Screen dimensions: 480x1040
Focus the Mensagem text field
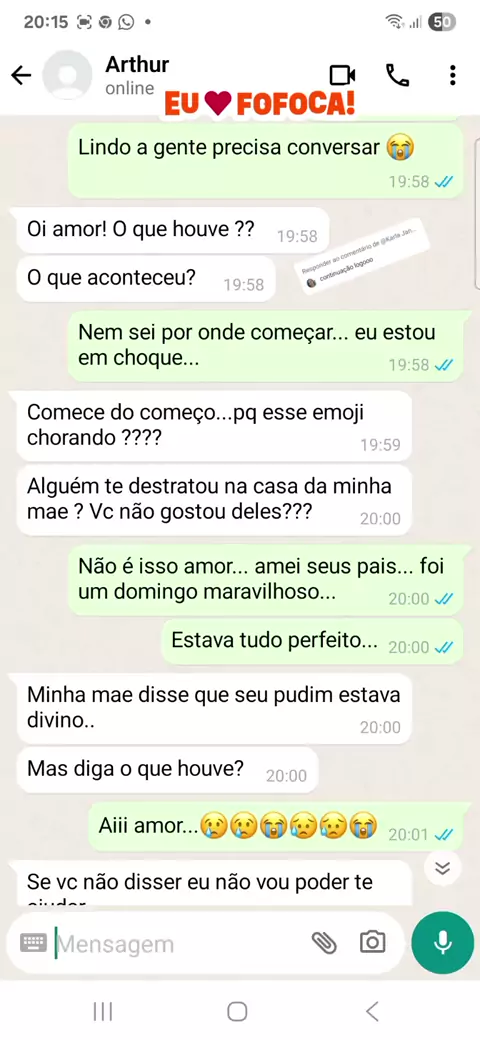pos(179,944)
